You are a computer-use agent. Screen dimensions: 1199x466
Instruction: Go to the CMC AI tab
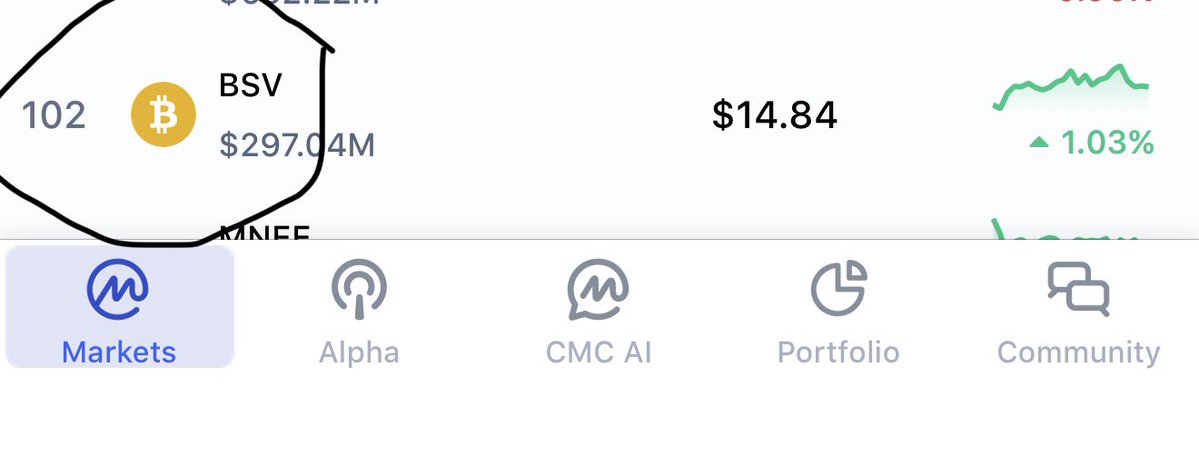(x=598, y=308)
